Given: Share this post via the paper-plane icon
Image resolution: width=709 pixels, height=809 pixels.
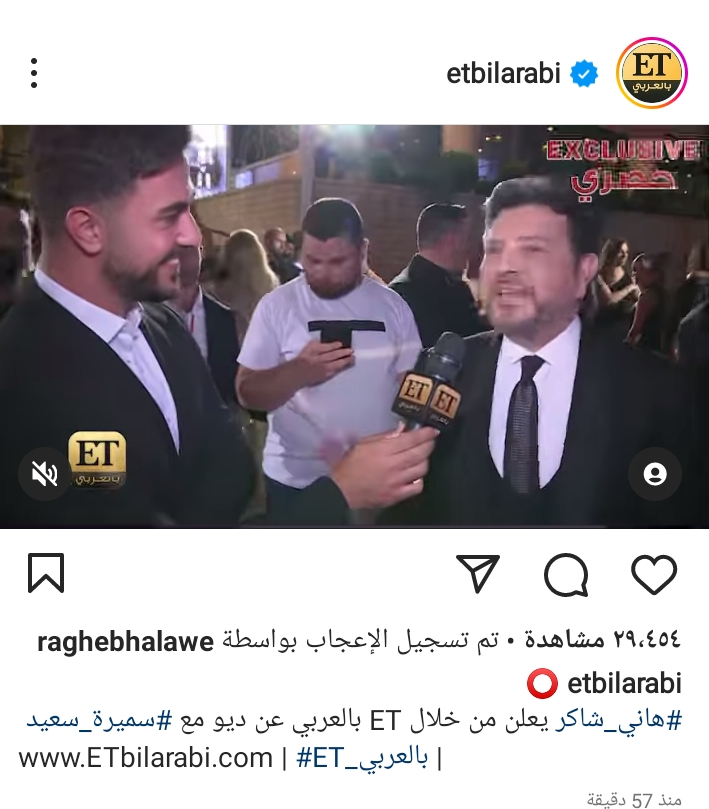Looking at the screenshot, I should 477,575.
